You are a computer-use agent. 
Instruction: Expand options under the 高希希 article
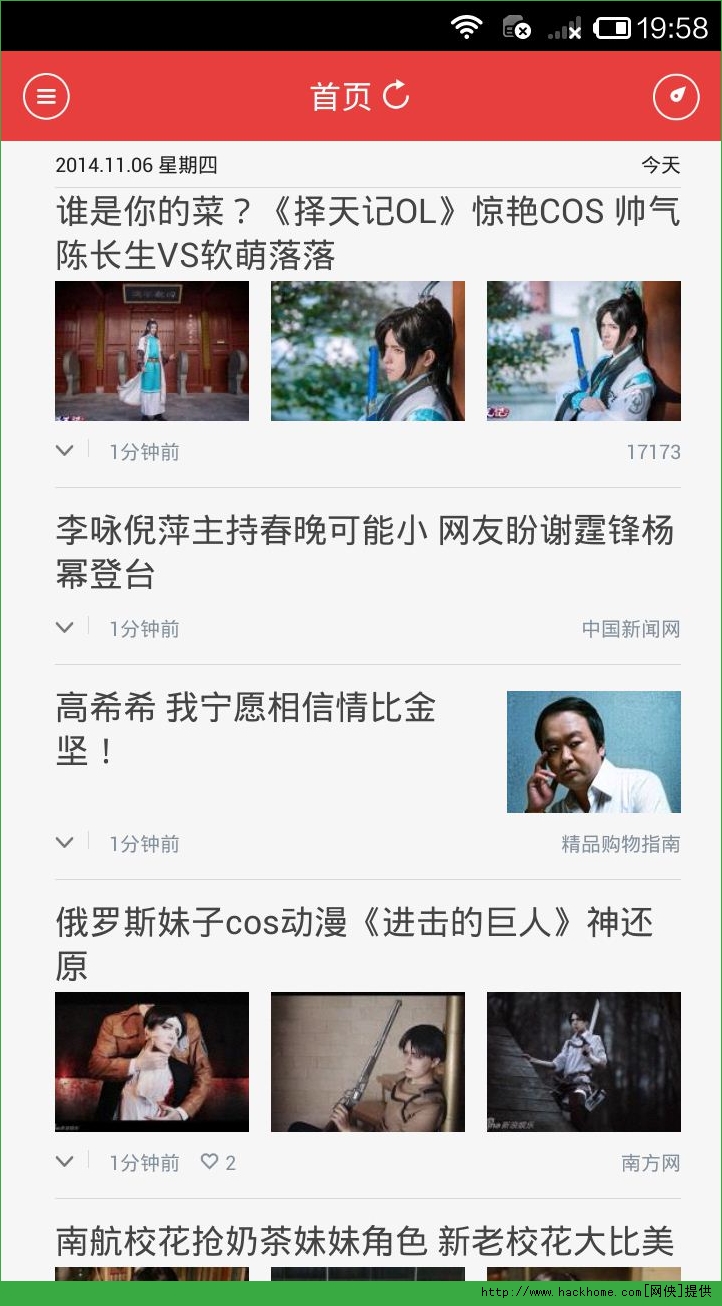[x=65, y=843]
